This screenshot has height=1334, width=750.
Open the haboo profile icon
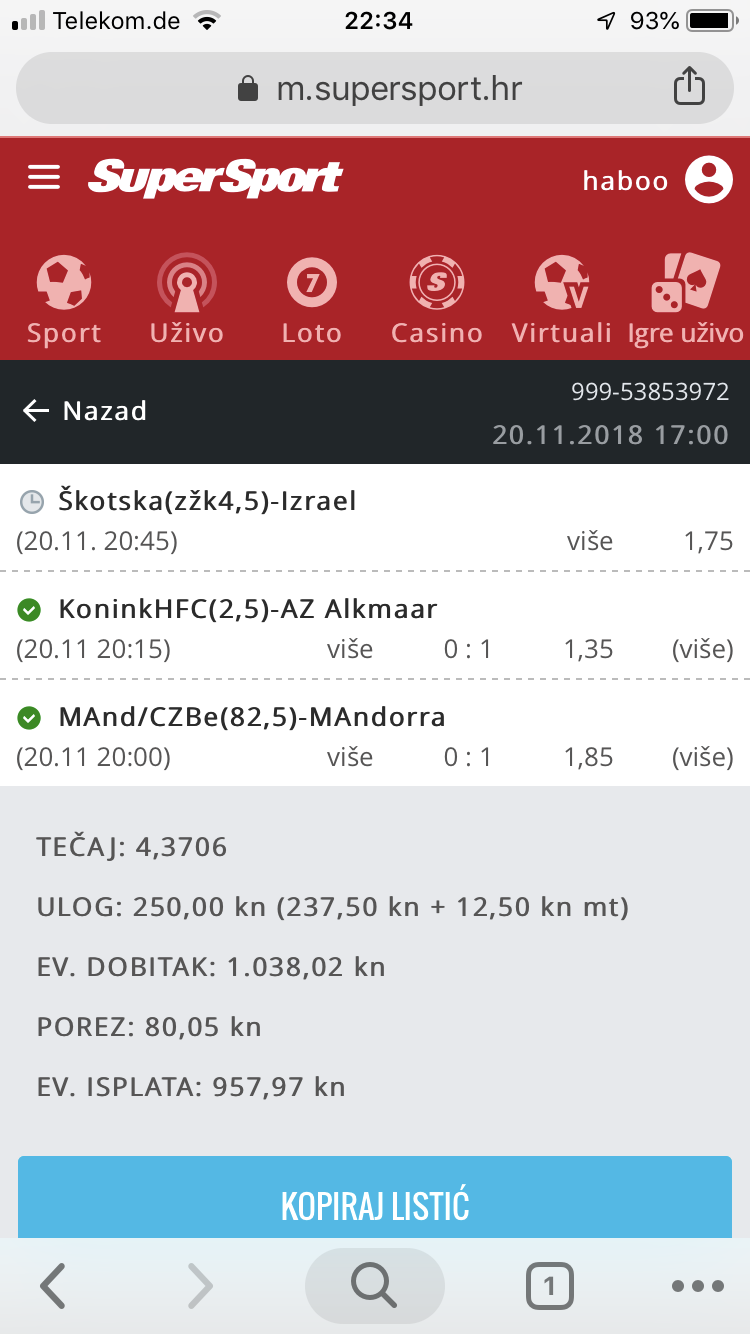coord(709,179)
